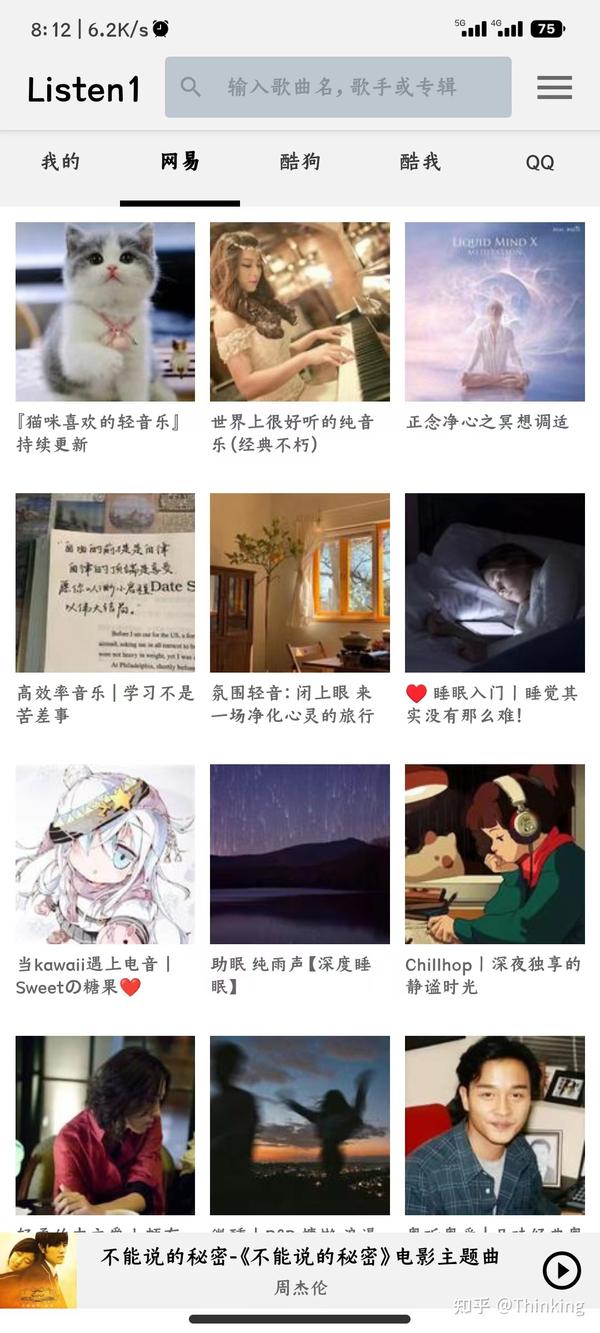Open the Chillhop late-night playlist
Viewport: 600px width, 1333px height.
(494, 854)
